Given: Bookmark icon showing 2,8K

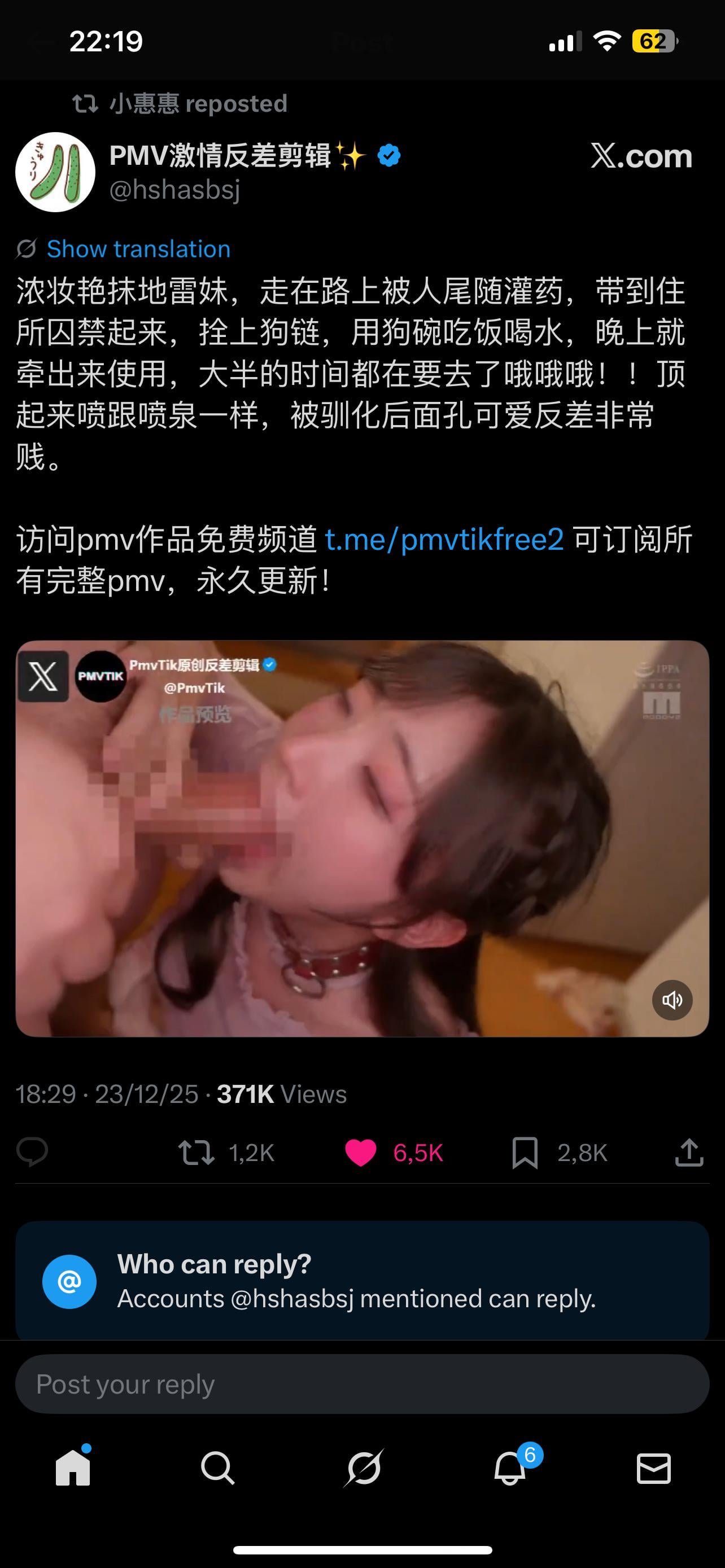Looking at the screenshot, I should click(525, 1152).
